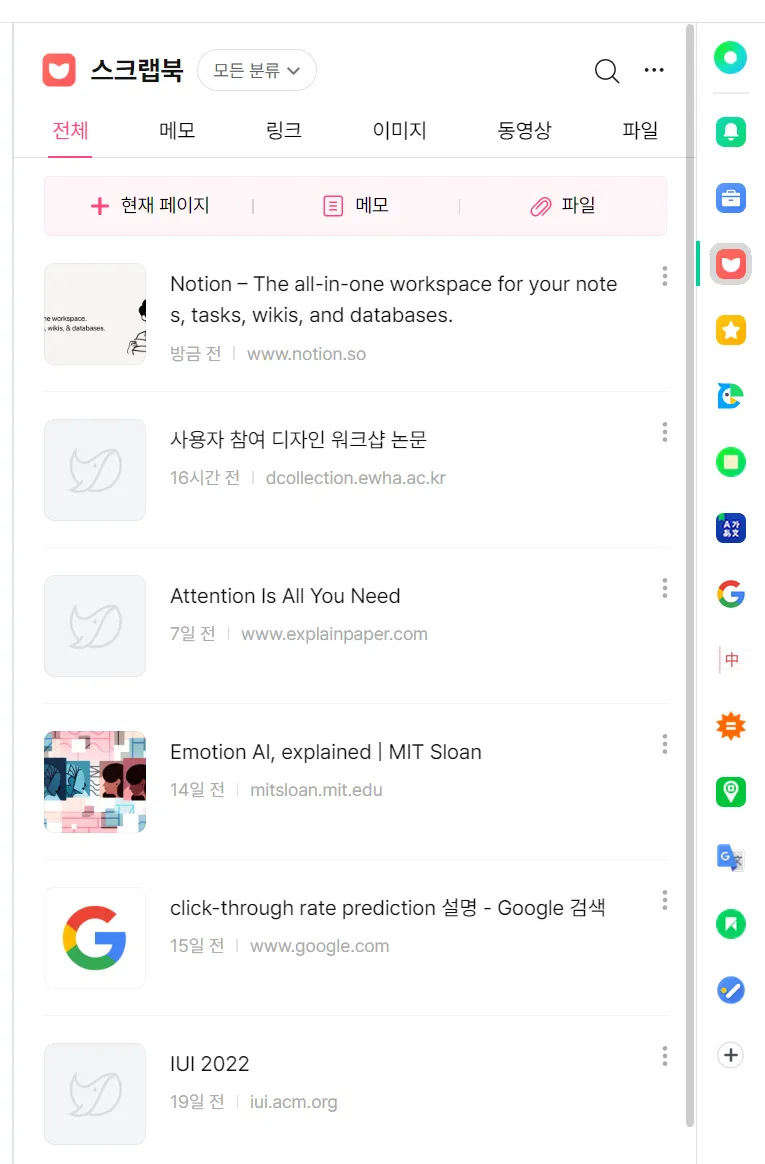
Task: Save the current page with 현재 페이지
Action: [150, 206]
